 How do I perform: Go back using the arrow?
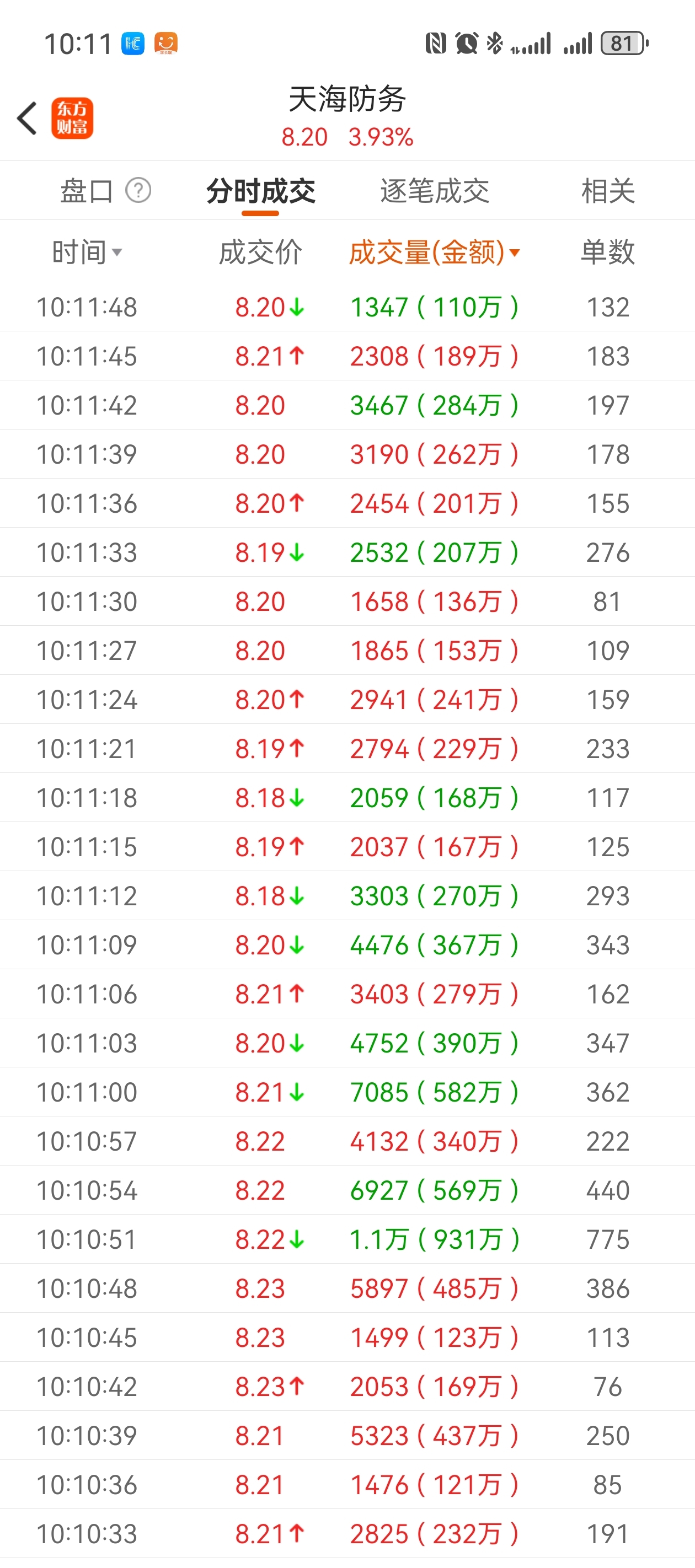click(x=28, y=118)
